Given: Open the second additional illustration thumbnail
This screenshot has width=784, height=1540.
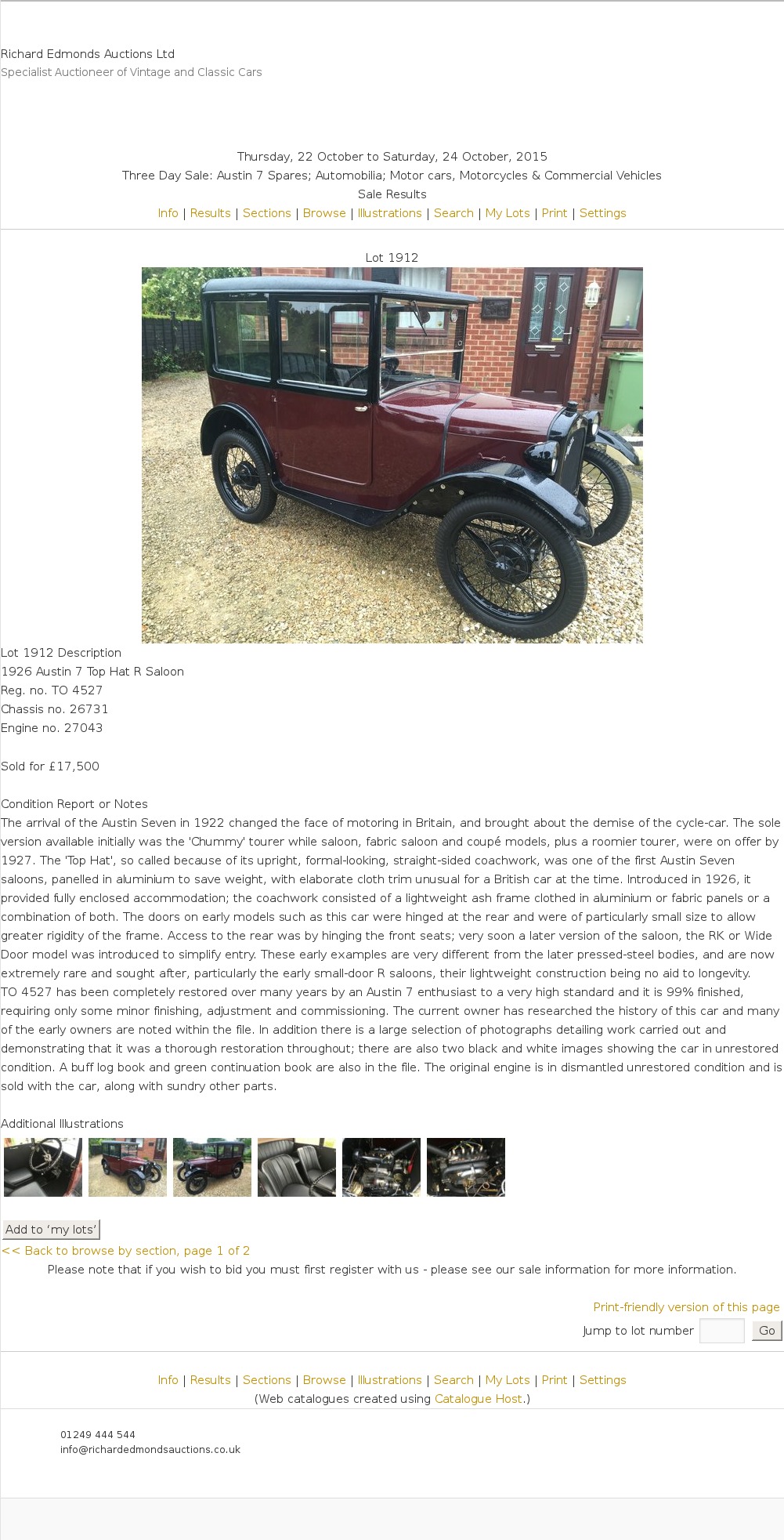Looking at the screenshot, I should click(x=128, y=1167).
